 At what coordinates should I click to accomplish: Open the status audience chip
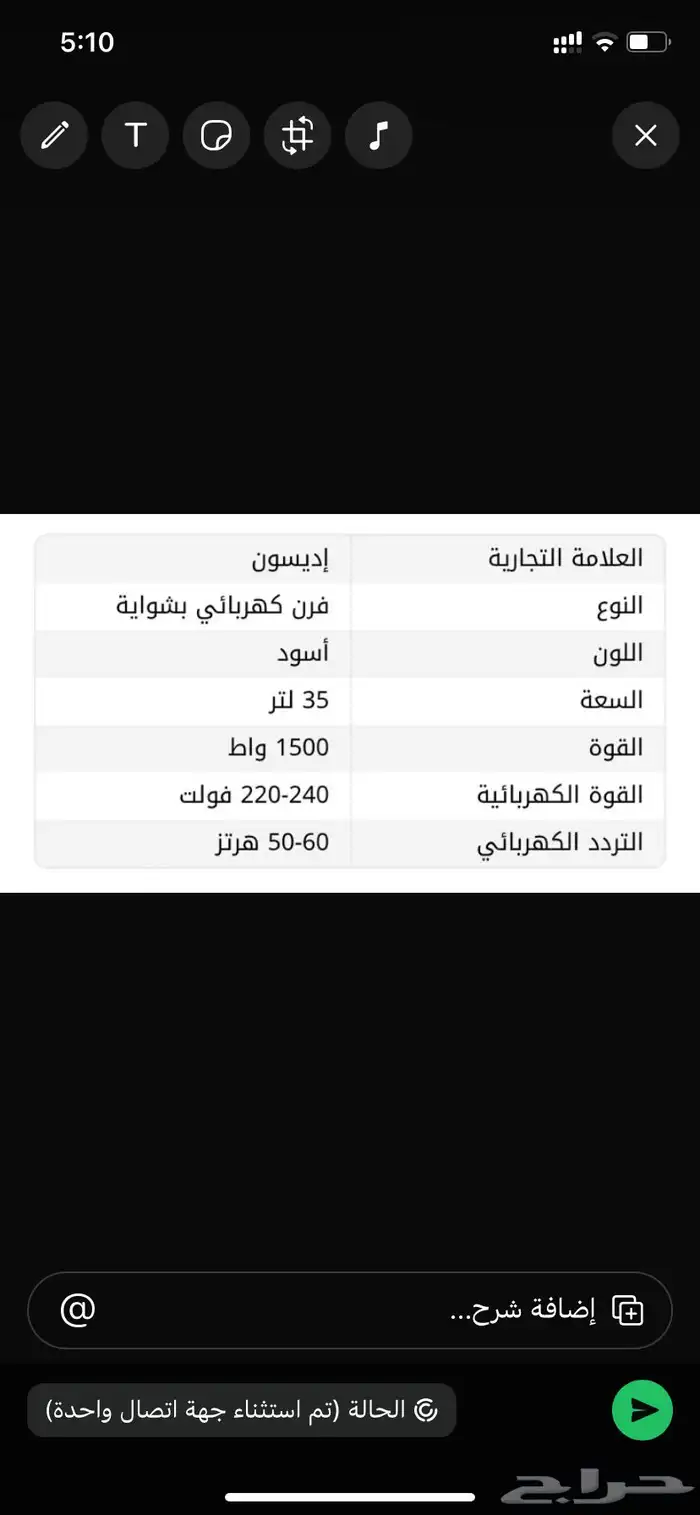click(x=242, y=1410)
